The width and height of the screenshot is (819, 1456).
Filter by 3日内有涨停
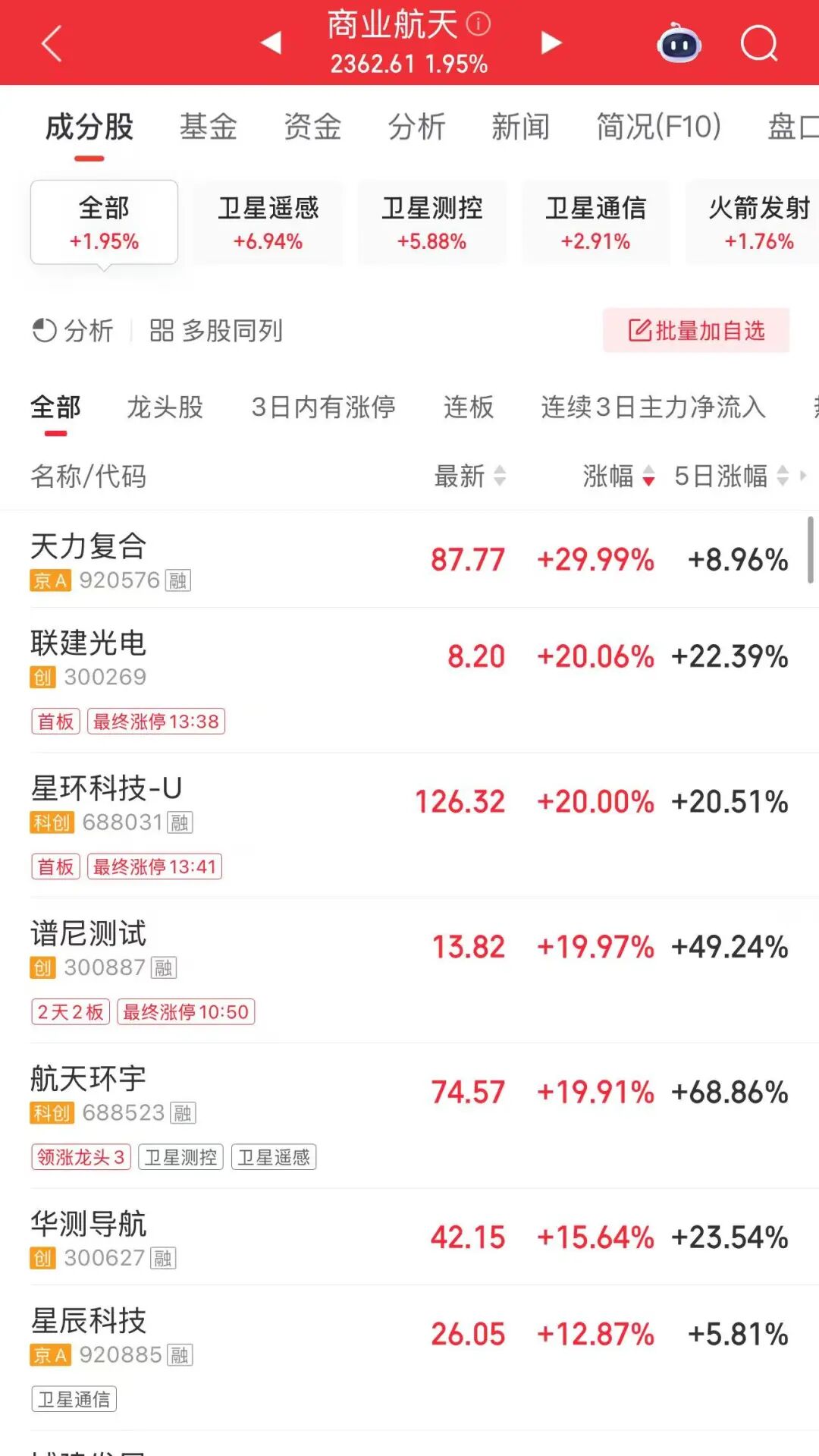323,407
